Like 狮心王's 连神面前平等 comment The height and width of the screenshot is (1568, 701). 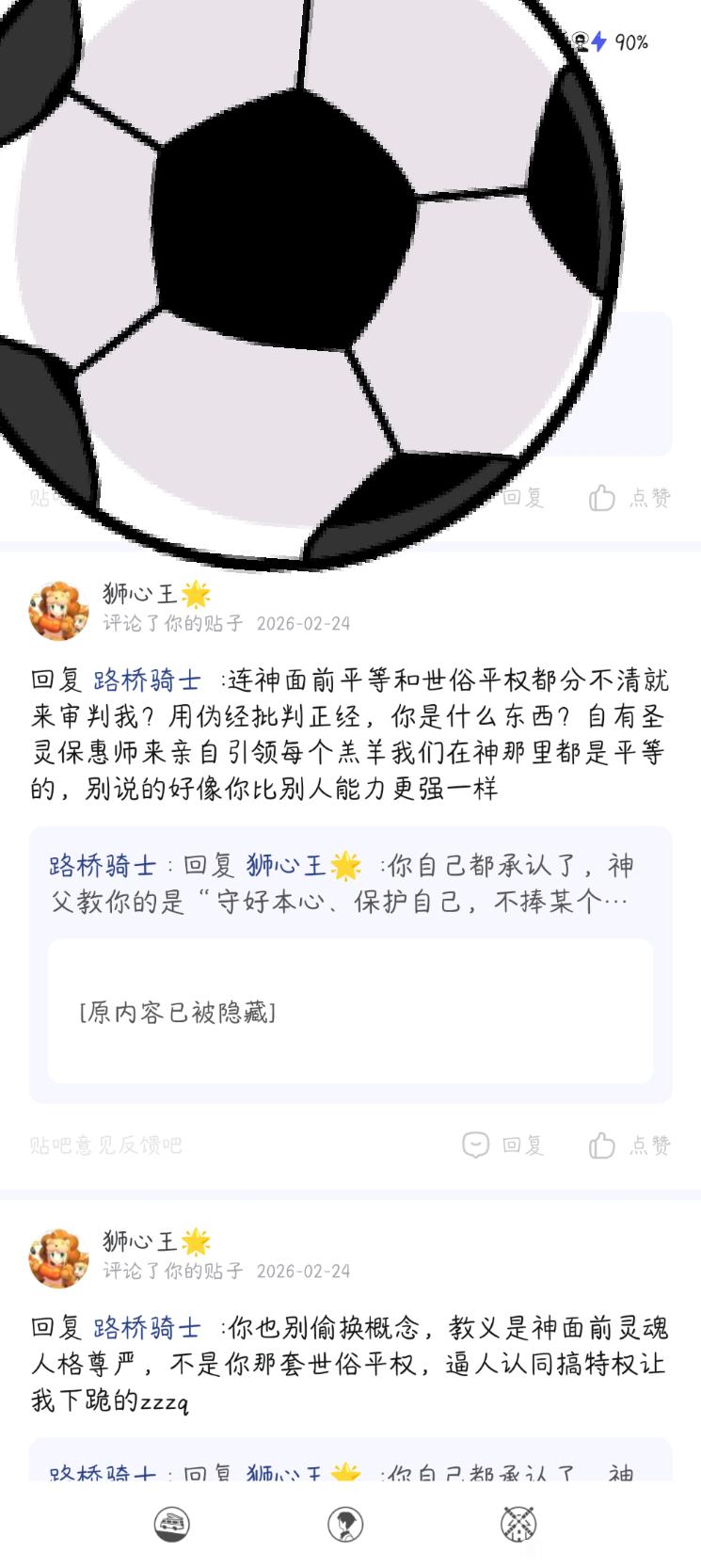pos(630,1145)
